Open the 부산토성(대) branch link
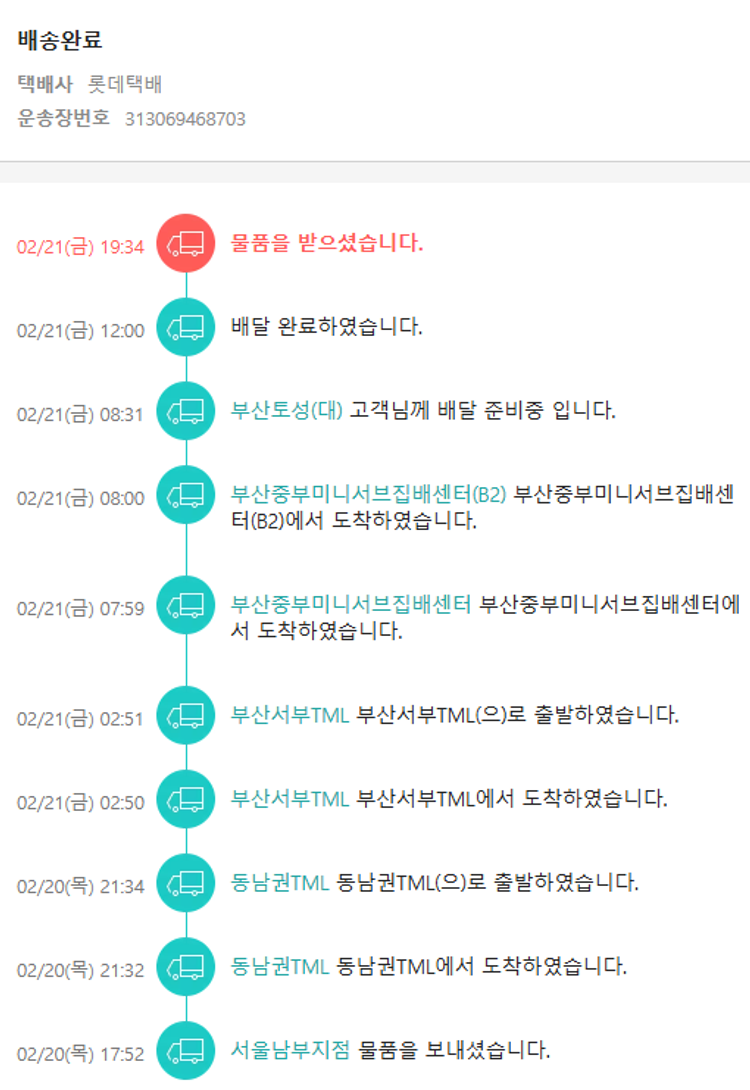 (x=287, y=411)
